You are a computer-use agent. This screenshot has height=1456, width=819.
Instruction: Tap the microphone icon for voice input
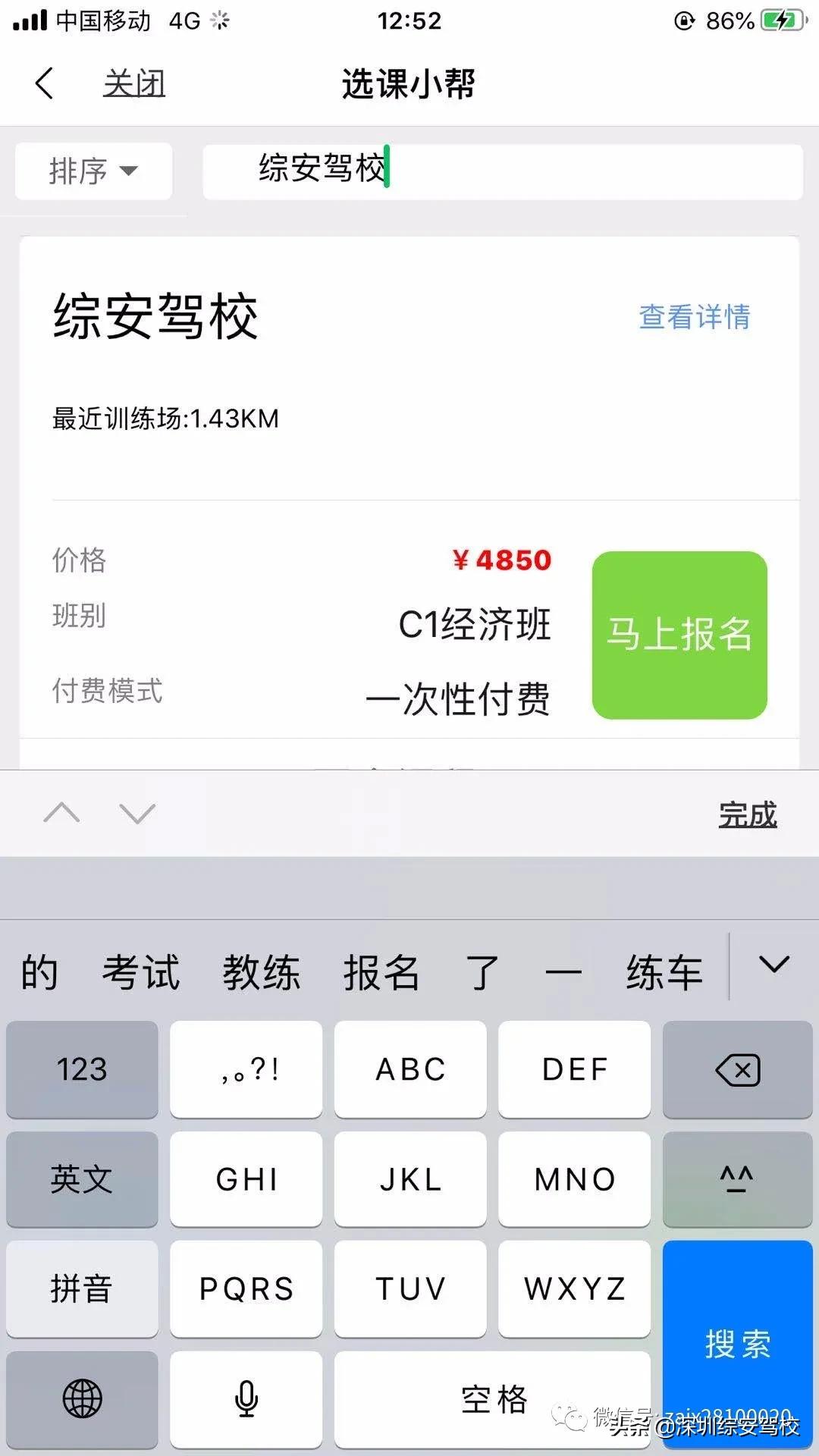[246, 1399]
